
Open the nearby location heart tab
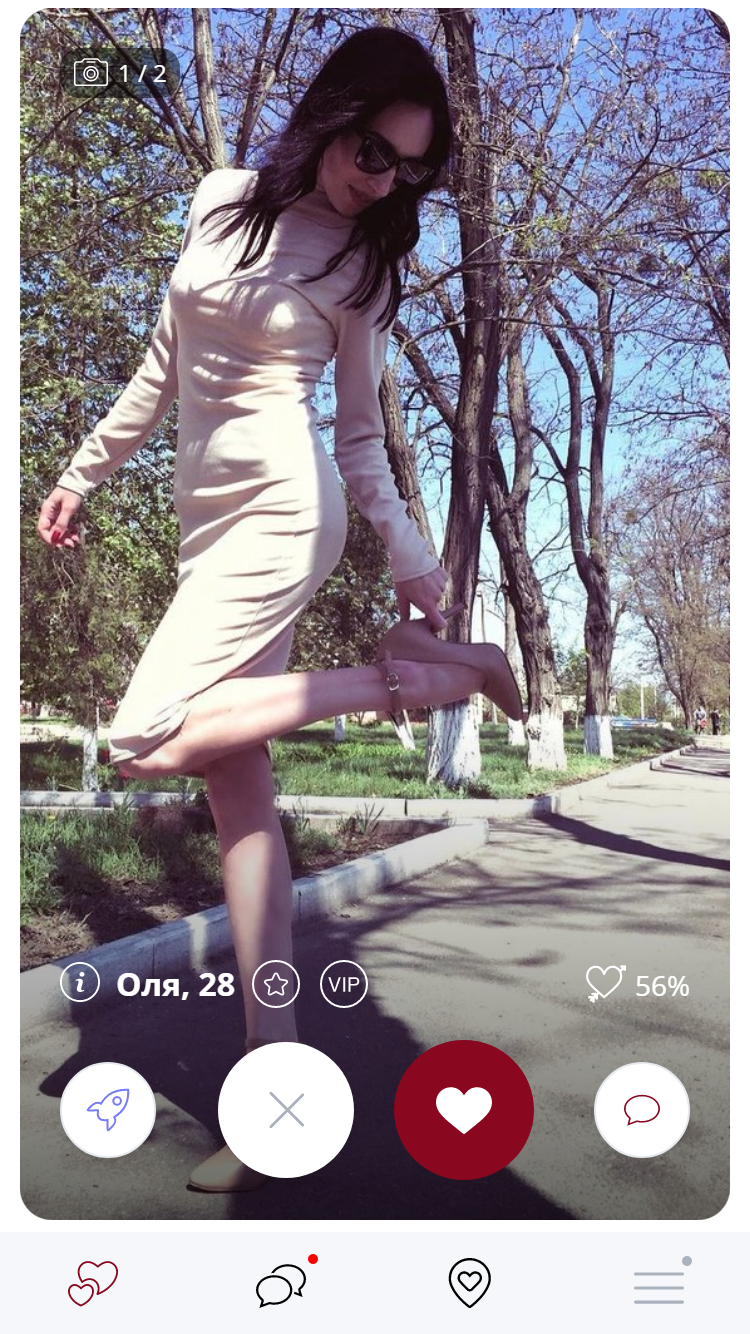tap(469, 1283)
